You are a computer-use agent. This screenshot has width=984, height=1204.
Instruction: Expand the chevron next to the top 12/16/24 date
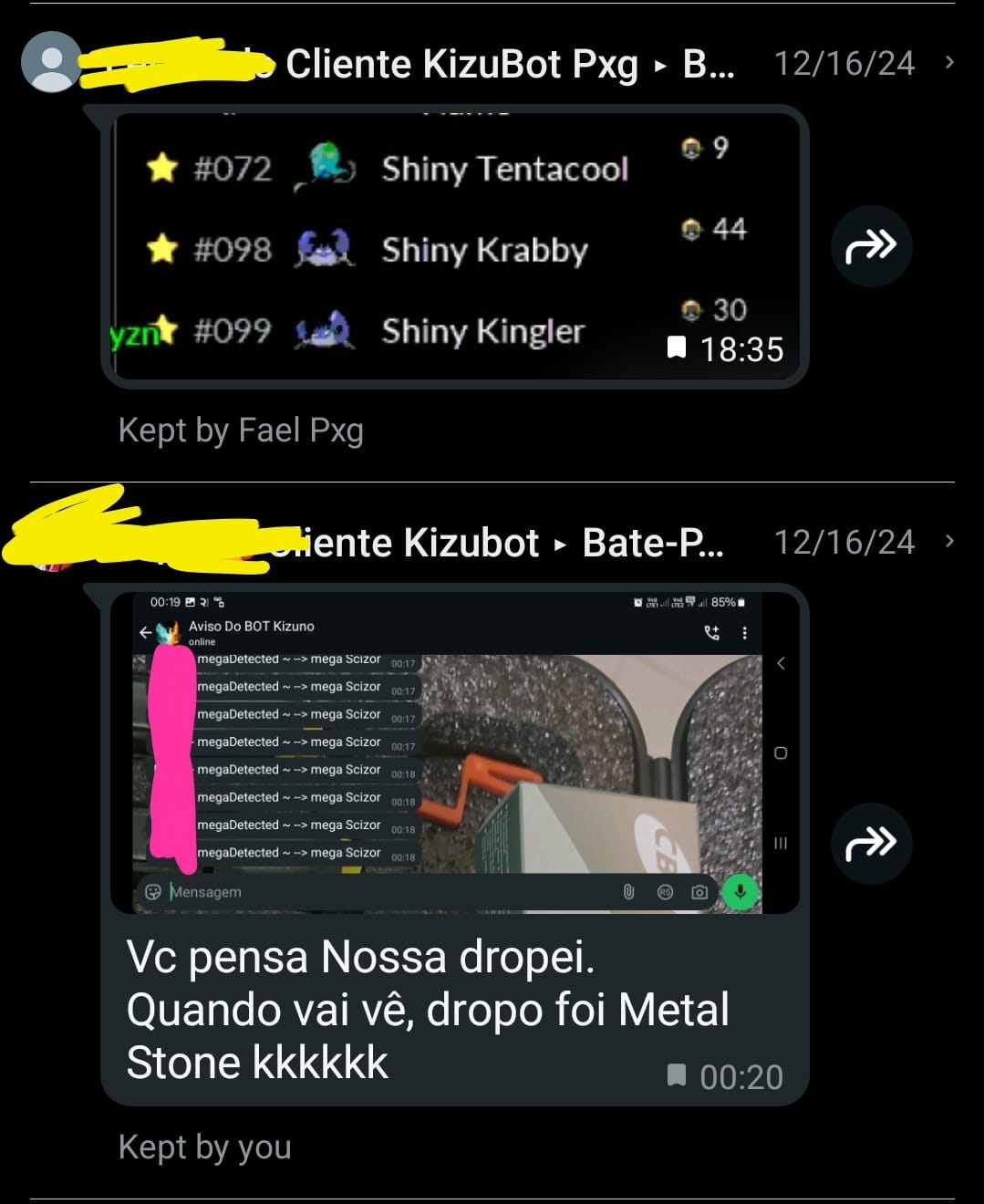coord(950,62)
